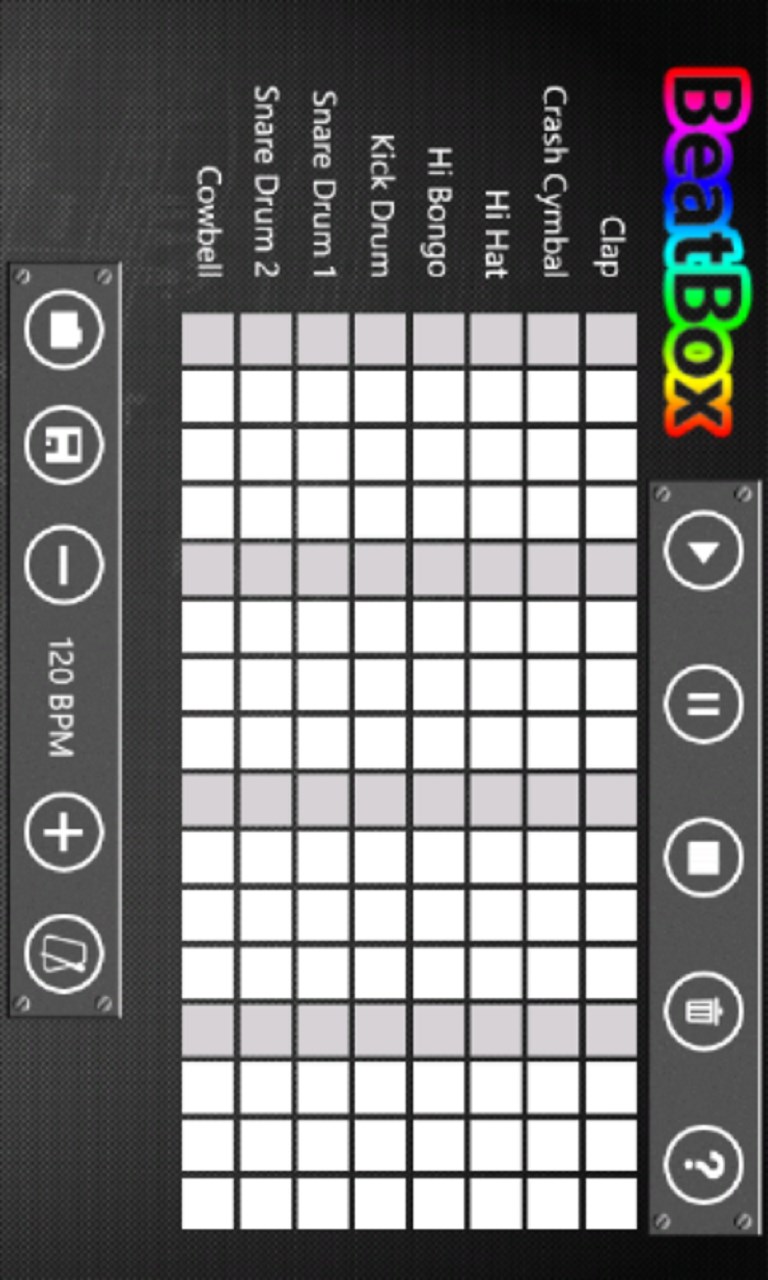The image size is (768, 1280).
Task: Activate first step cell for Hi Bongo
Action: pos(438,338)
